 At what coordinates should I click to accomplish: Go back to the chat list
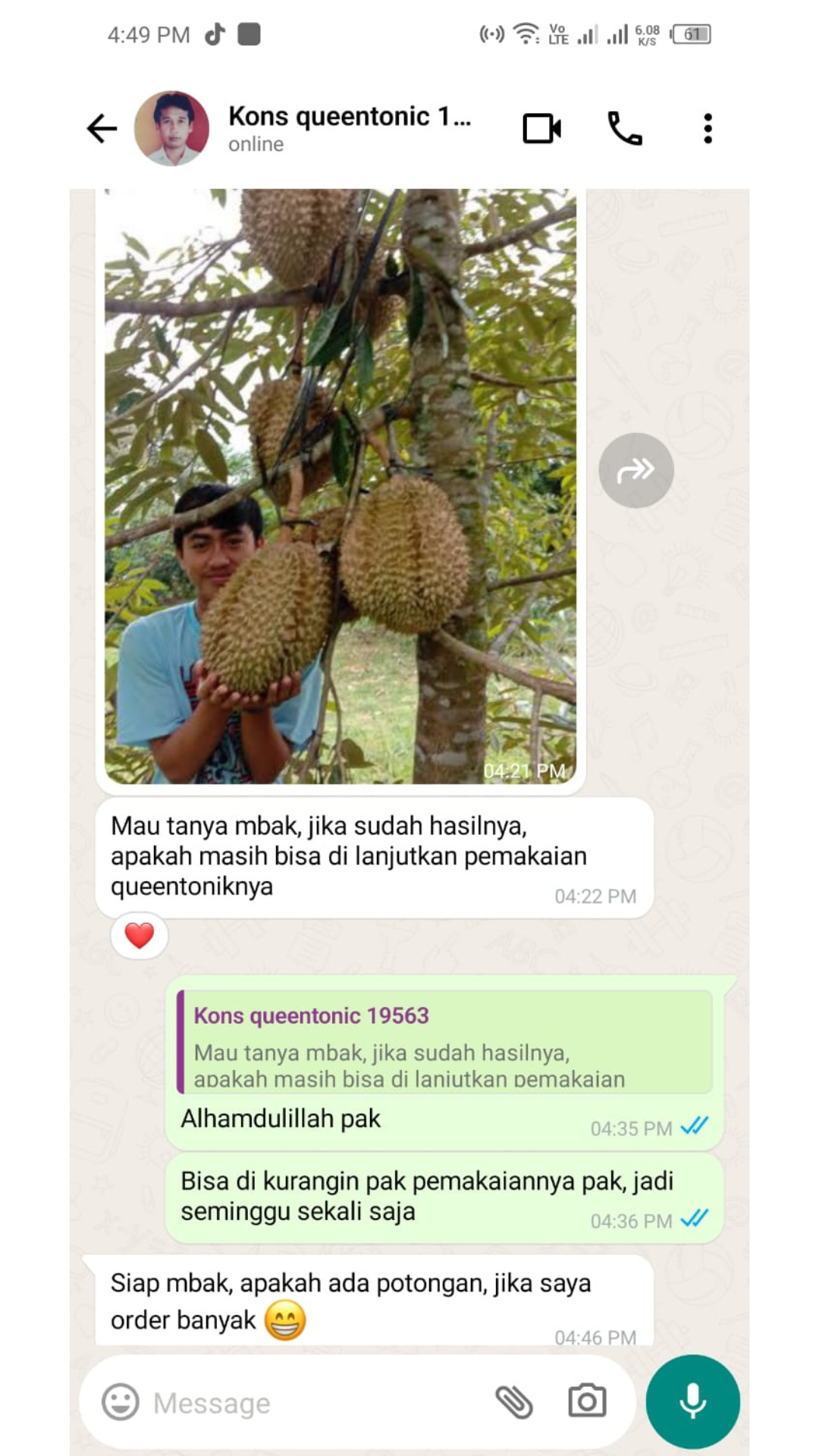(x=102, y=129)
